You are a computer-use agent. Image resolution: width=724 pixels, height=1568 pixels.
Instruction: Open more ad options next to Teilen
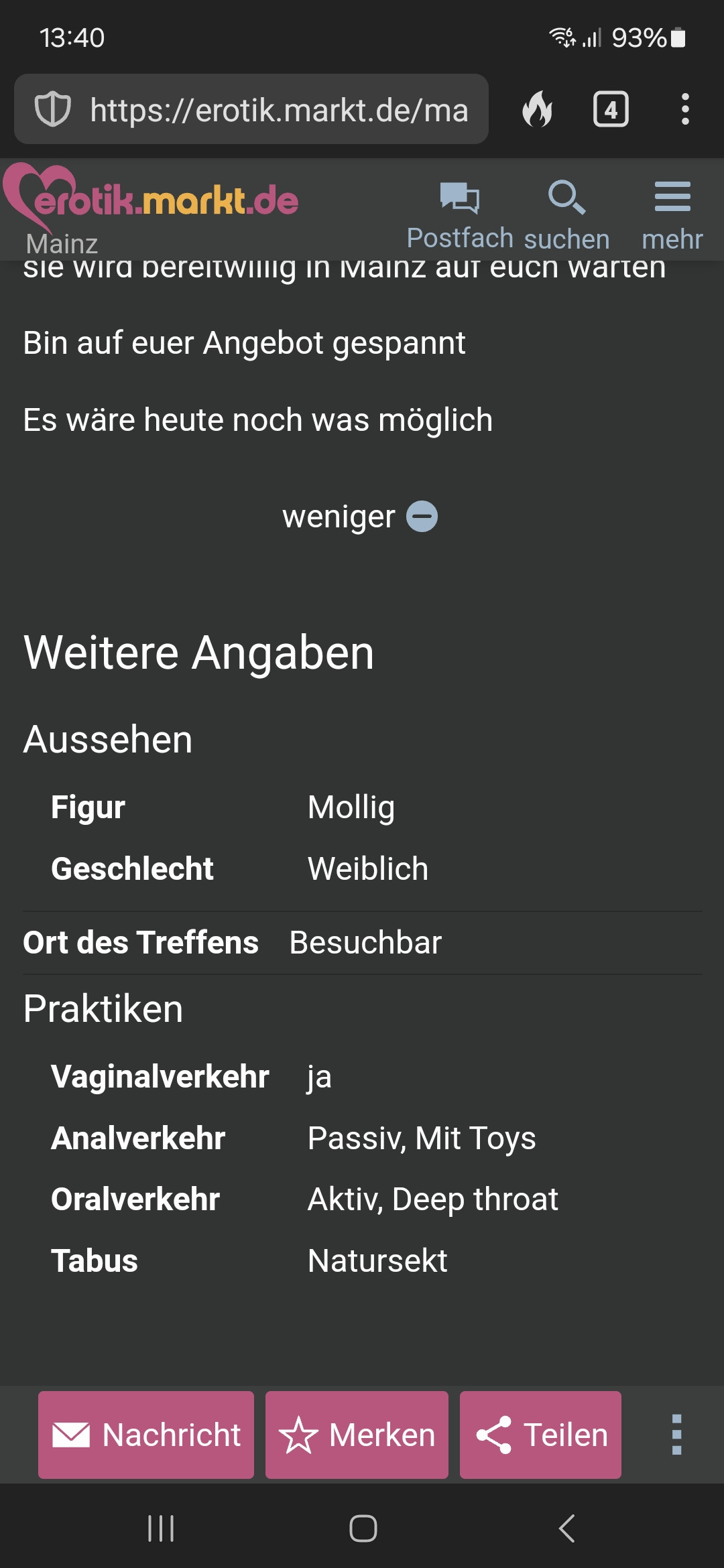(x=676, y=1435)
